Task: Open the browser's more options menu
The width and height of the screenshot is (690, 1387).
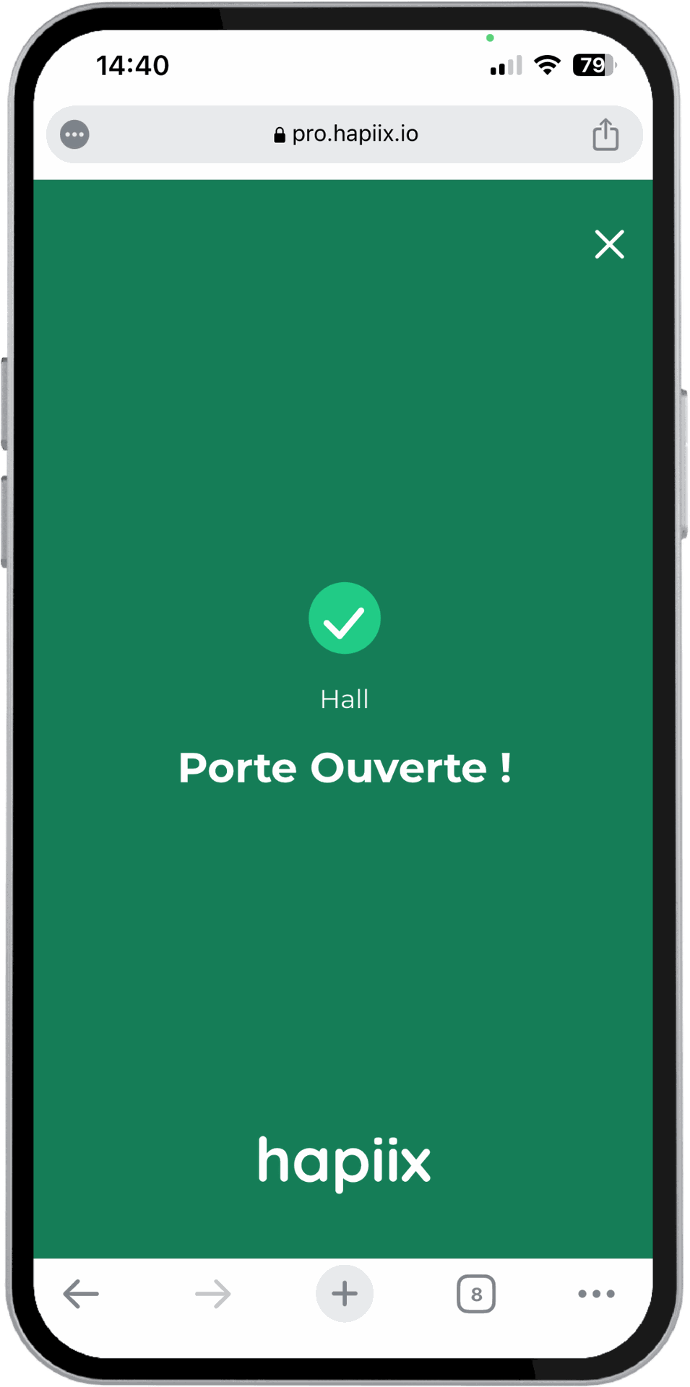Action: coord(596,1294)
